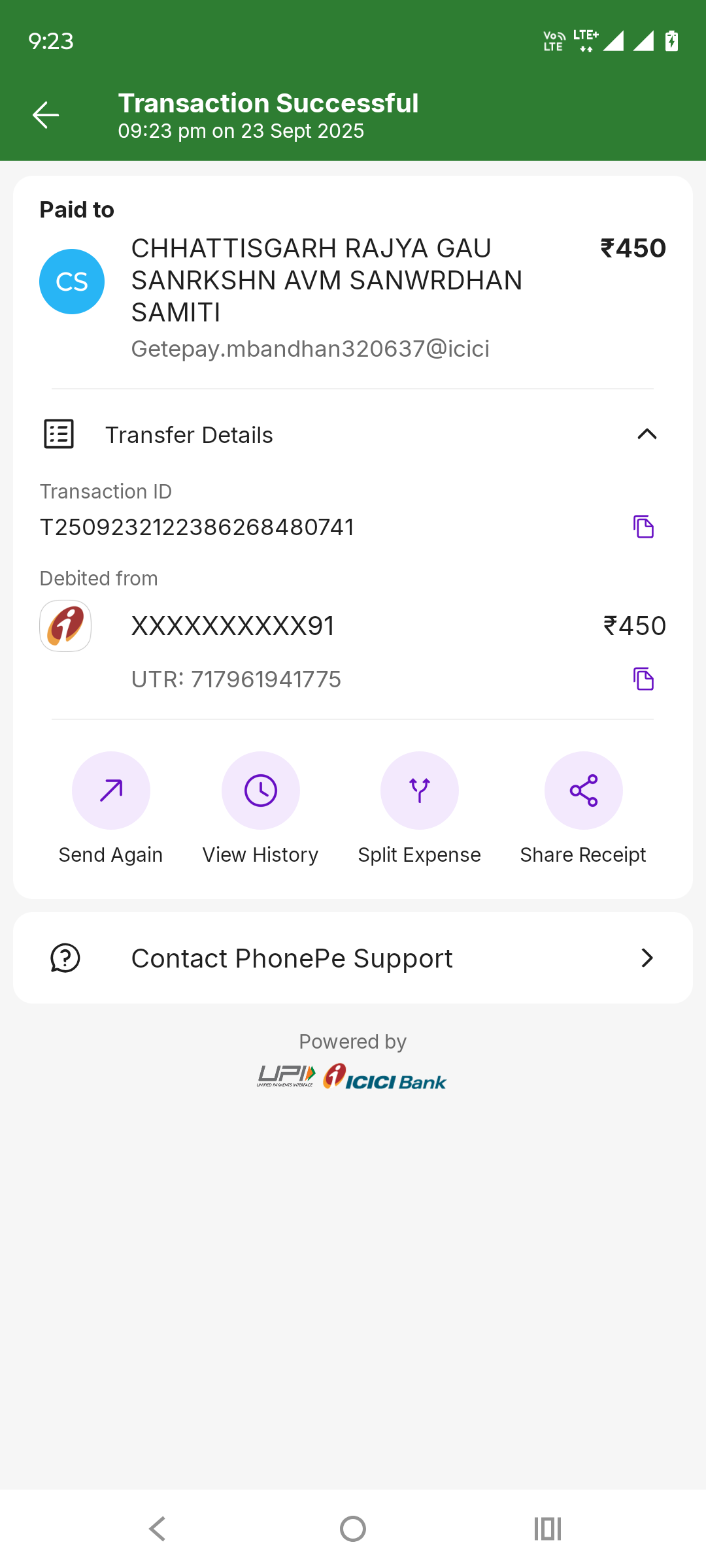706x1568 pixels.
Task: Tap Send Again
Action: pyautogui.click(x=111, y=791)
